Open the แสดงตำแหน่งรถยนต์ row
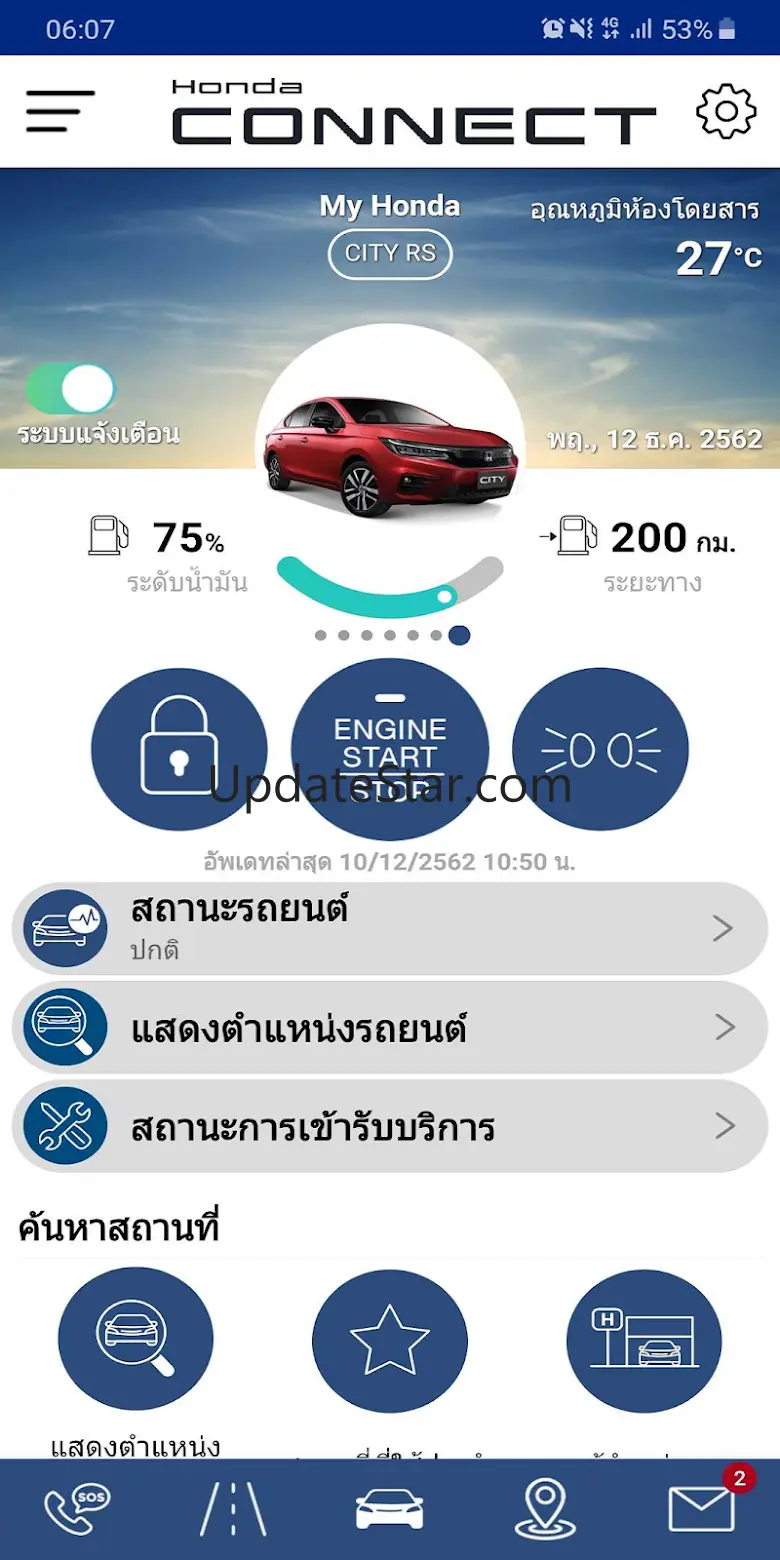The width and height of the screenshot is (780, 1560). [390, 1028]
